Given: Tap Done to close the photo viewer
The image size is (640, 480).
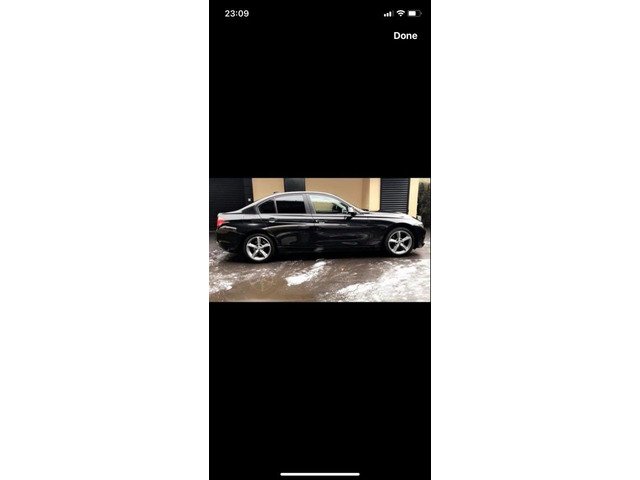Looking at the screenshot, I should pos(405,36).
